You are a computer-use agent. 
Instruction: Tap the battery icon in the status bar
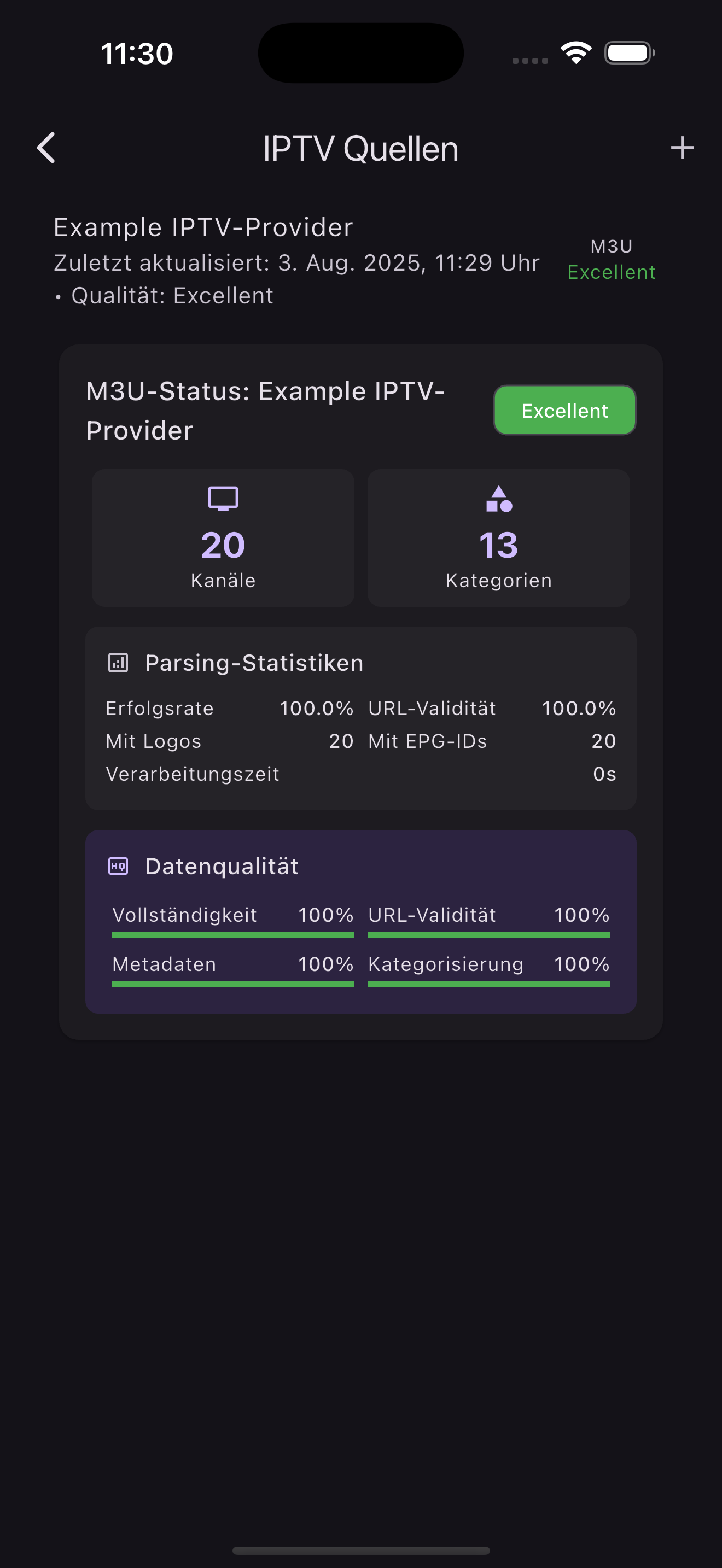point(628,54)
